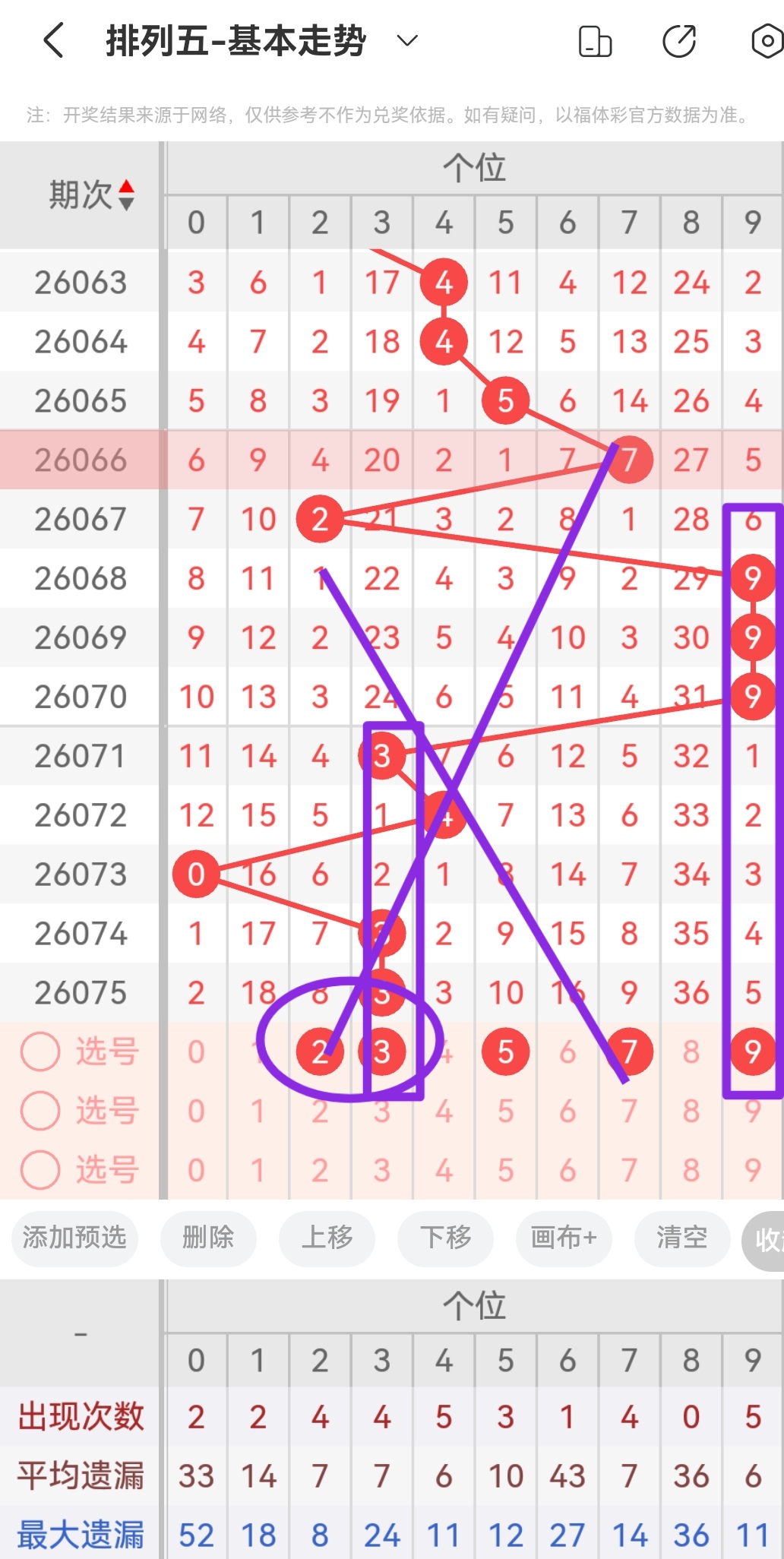Tap 画布+ button
This screenshot has width=784, height=1559.
[x=564, y=1238]
